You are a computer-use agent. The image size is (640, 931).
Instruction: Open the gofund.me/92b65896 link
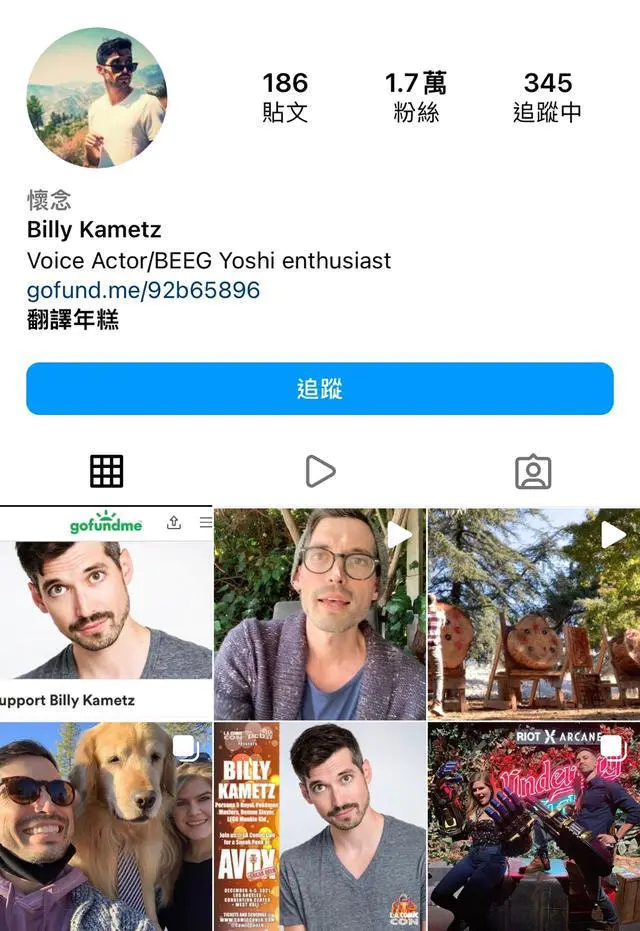point(143,291)
